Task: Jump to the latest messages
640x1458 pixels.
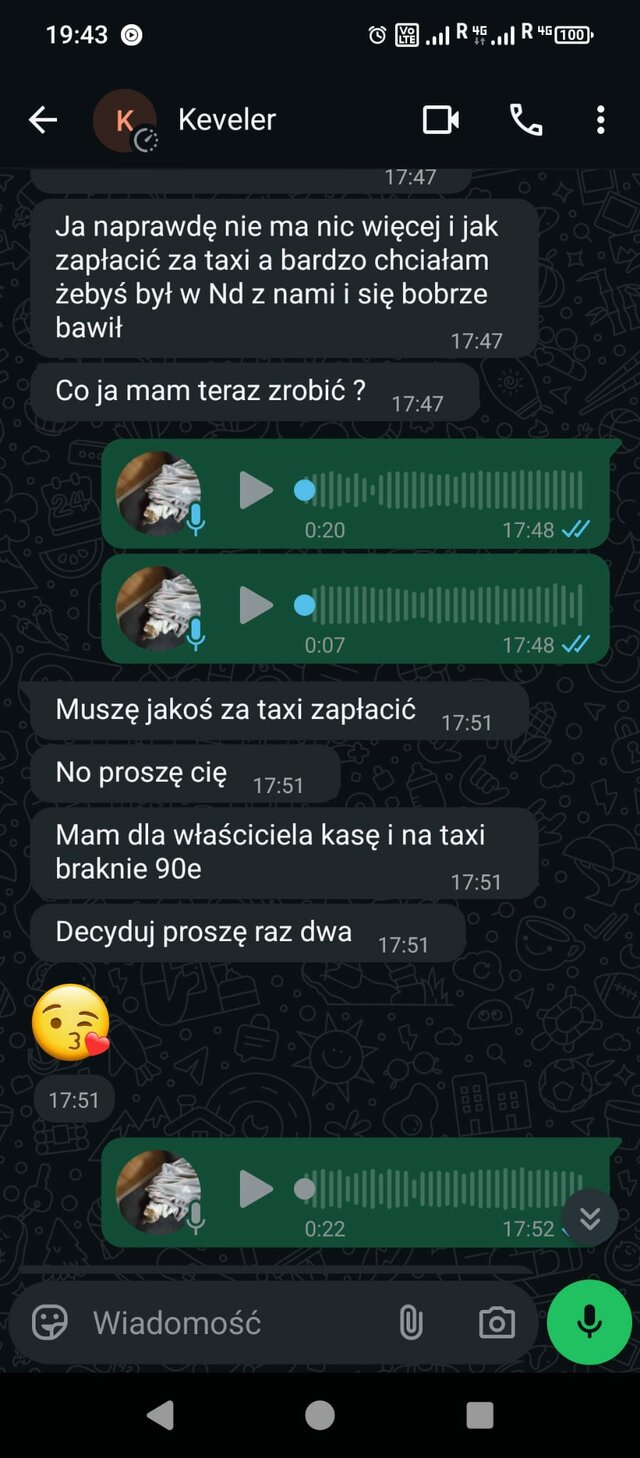Action: tap(590, 1216)
